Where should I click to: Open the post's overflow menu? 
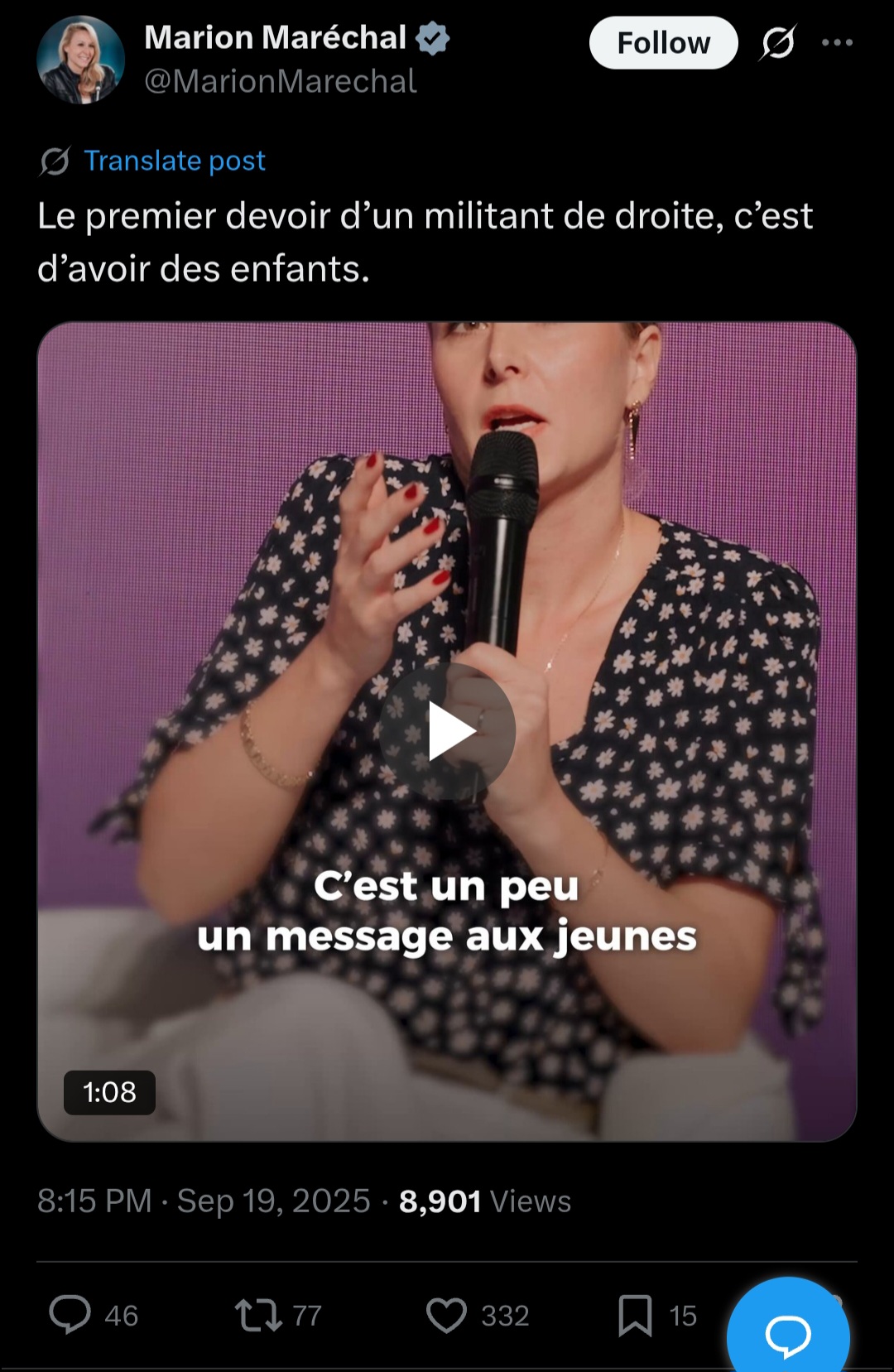pos(837,43)
